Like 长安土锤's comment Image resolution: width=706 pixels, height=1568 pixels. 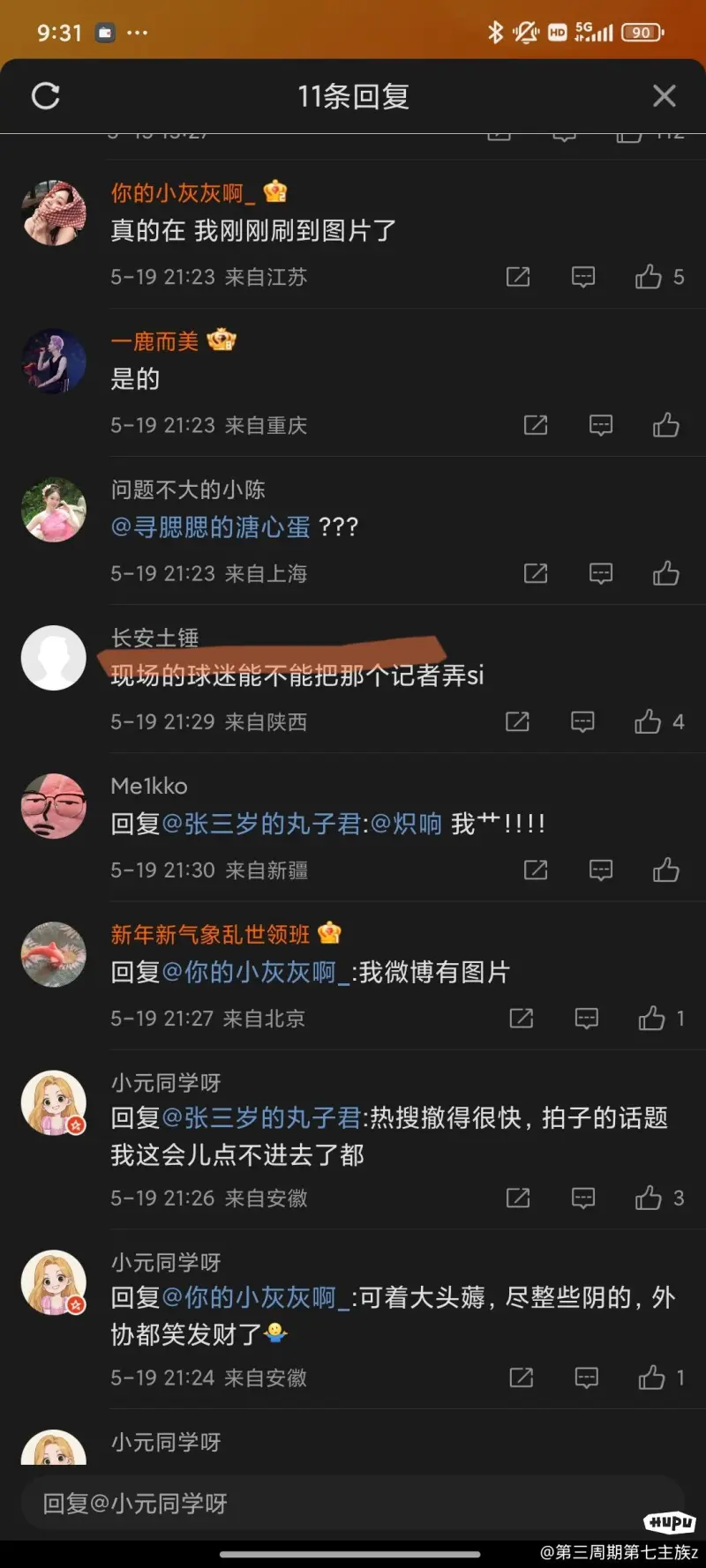(648, 721)
